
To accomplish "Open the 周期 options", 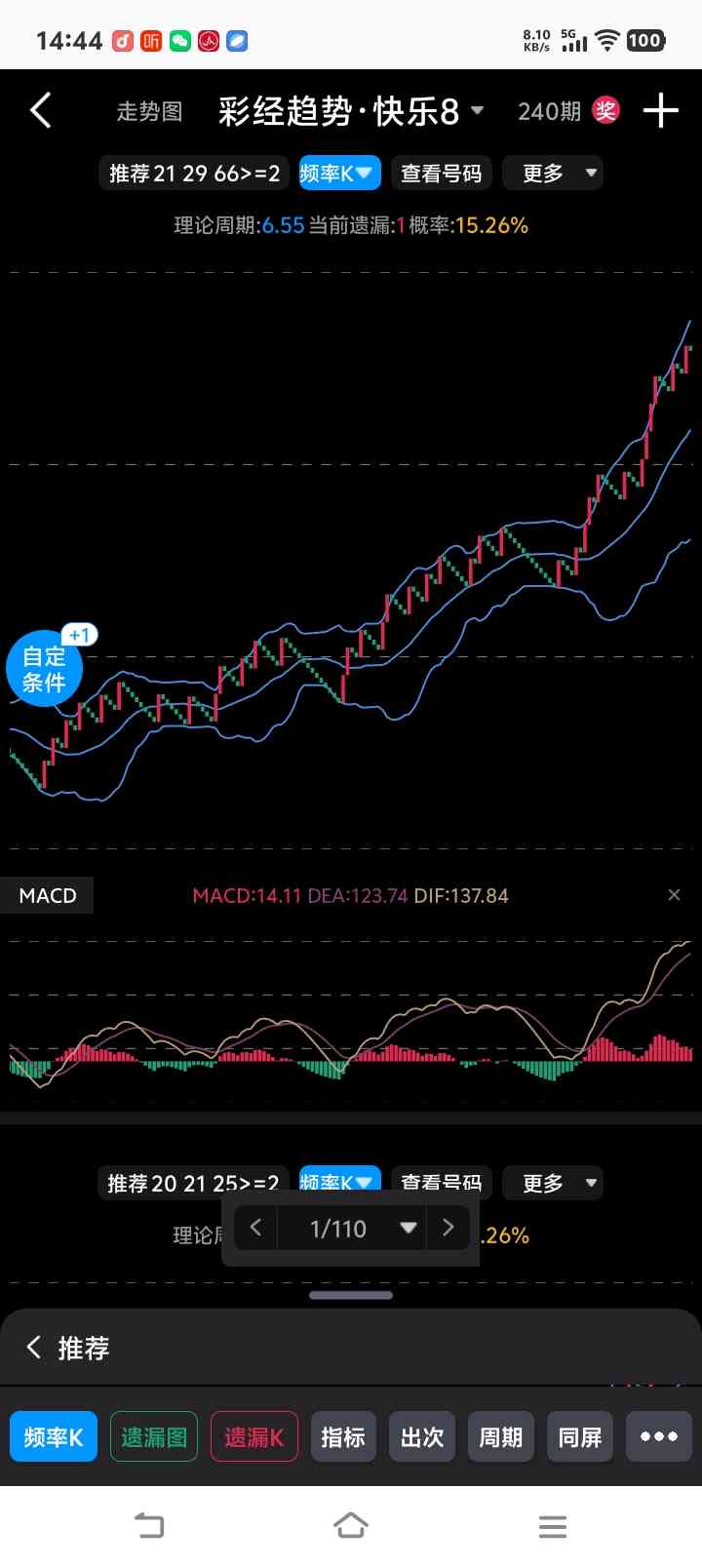I will point(501,1437).
